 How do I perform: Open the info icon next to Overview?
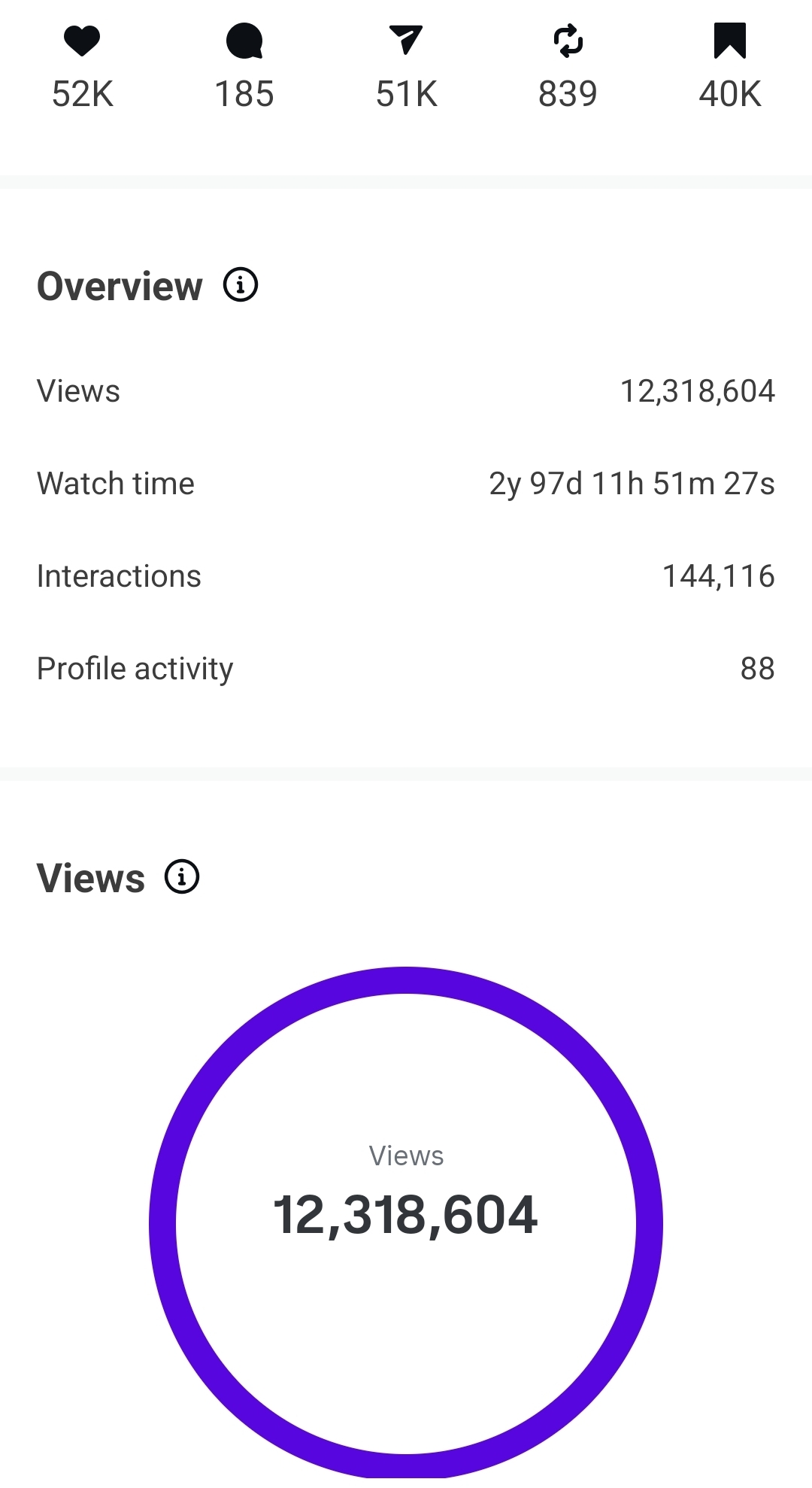click(x=241, y=285)
